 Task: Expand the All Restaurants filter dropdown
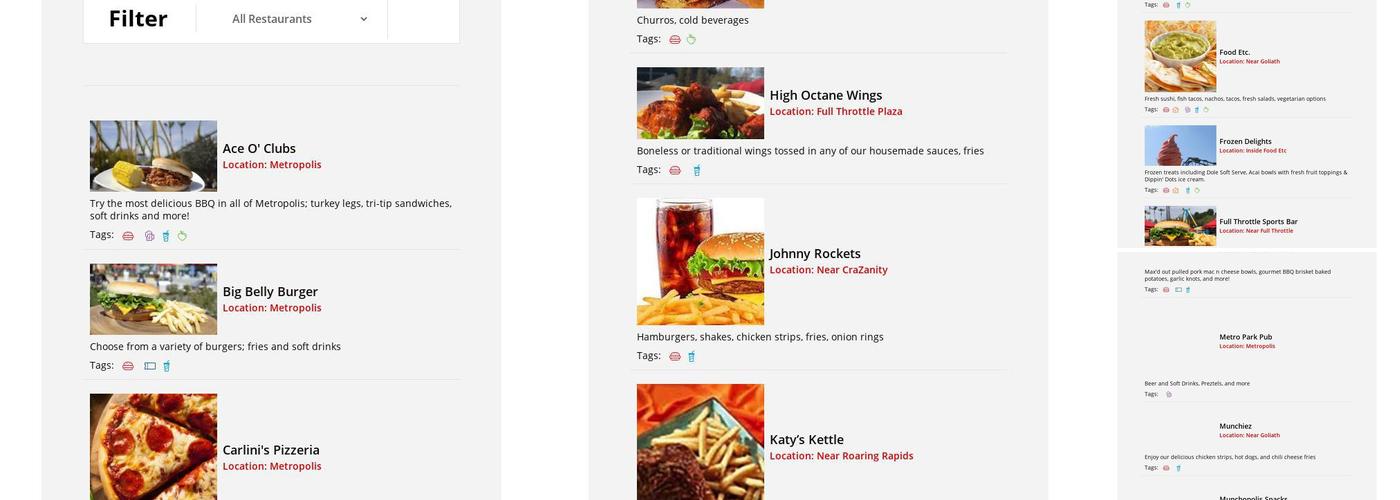[x=299, y=19]
